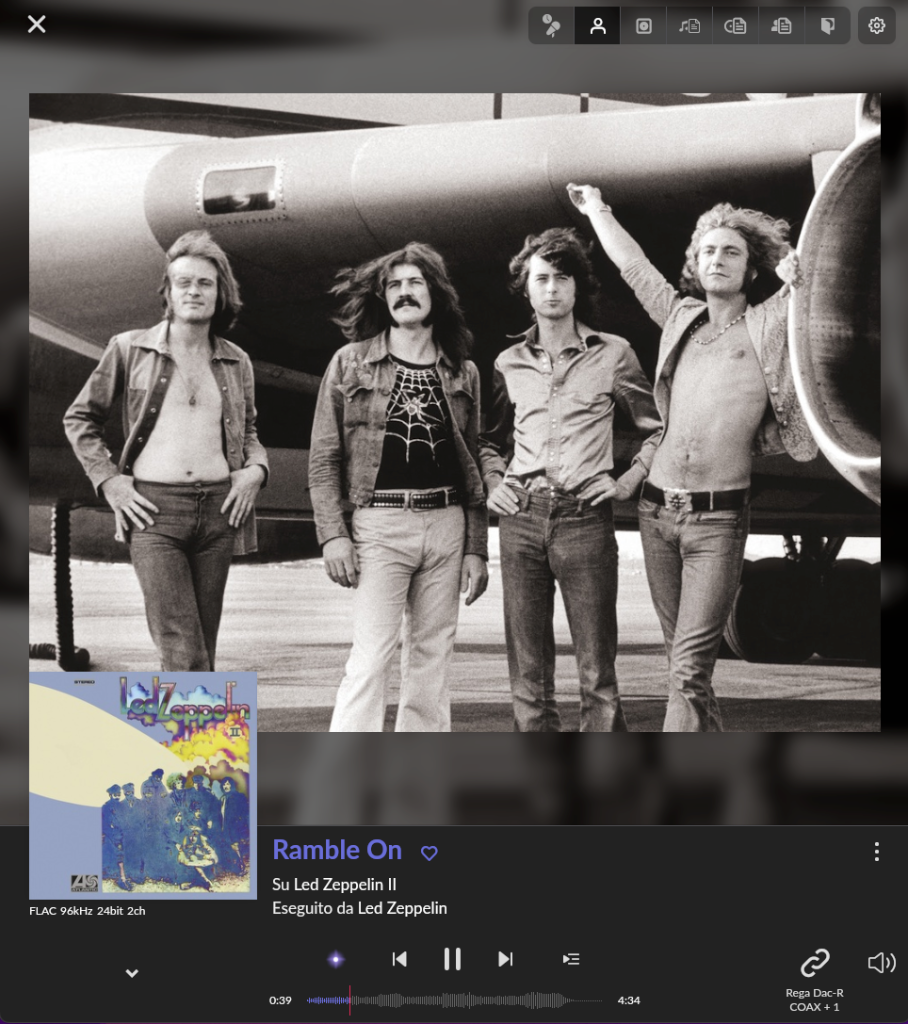Viewport: 908px width, 1024px height.
Task: Open the Led Zeppelin artist link
Action: (402, 908)
